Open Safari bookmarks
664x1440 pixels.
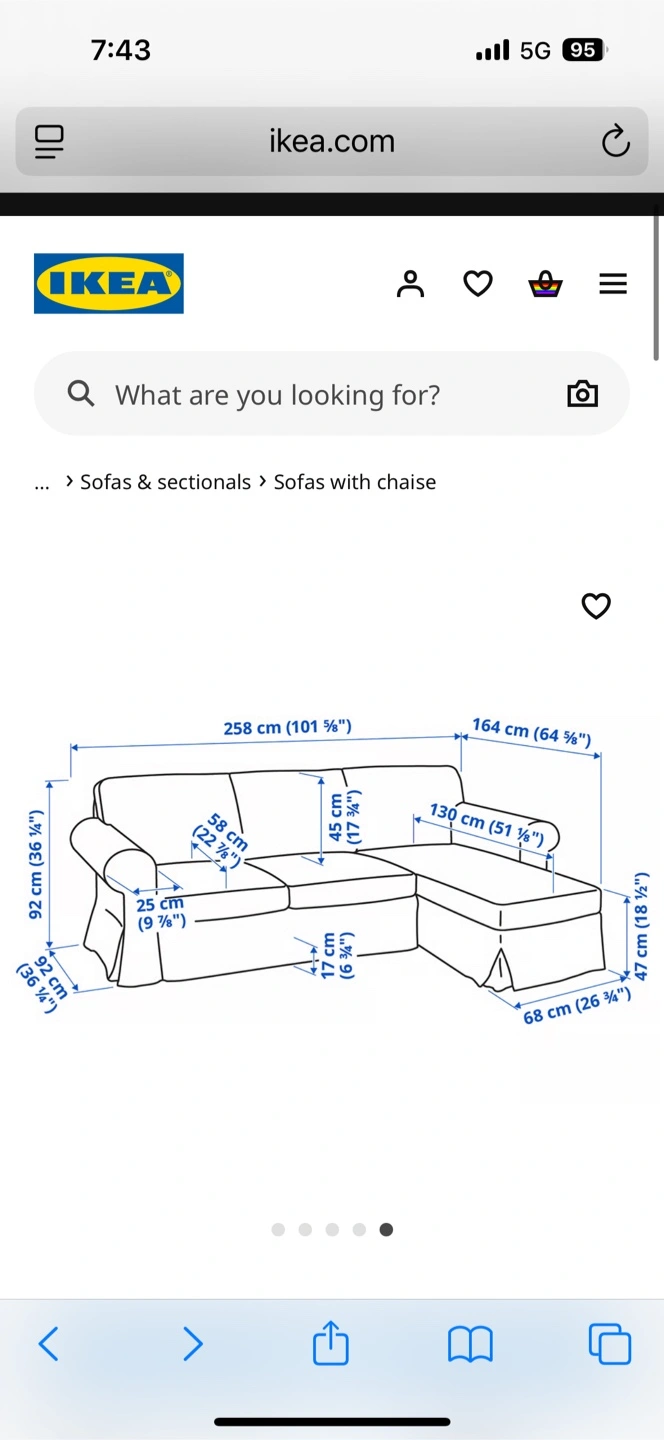coord(470,1344)
